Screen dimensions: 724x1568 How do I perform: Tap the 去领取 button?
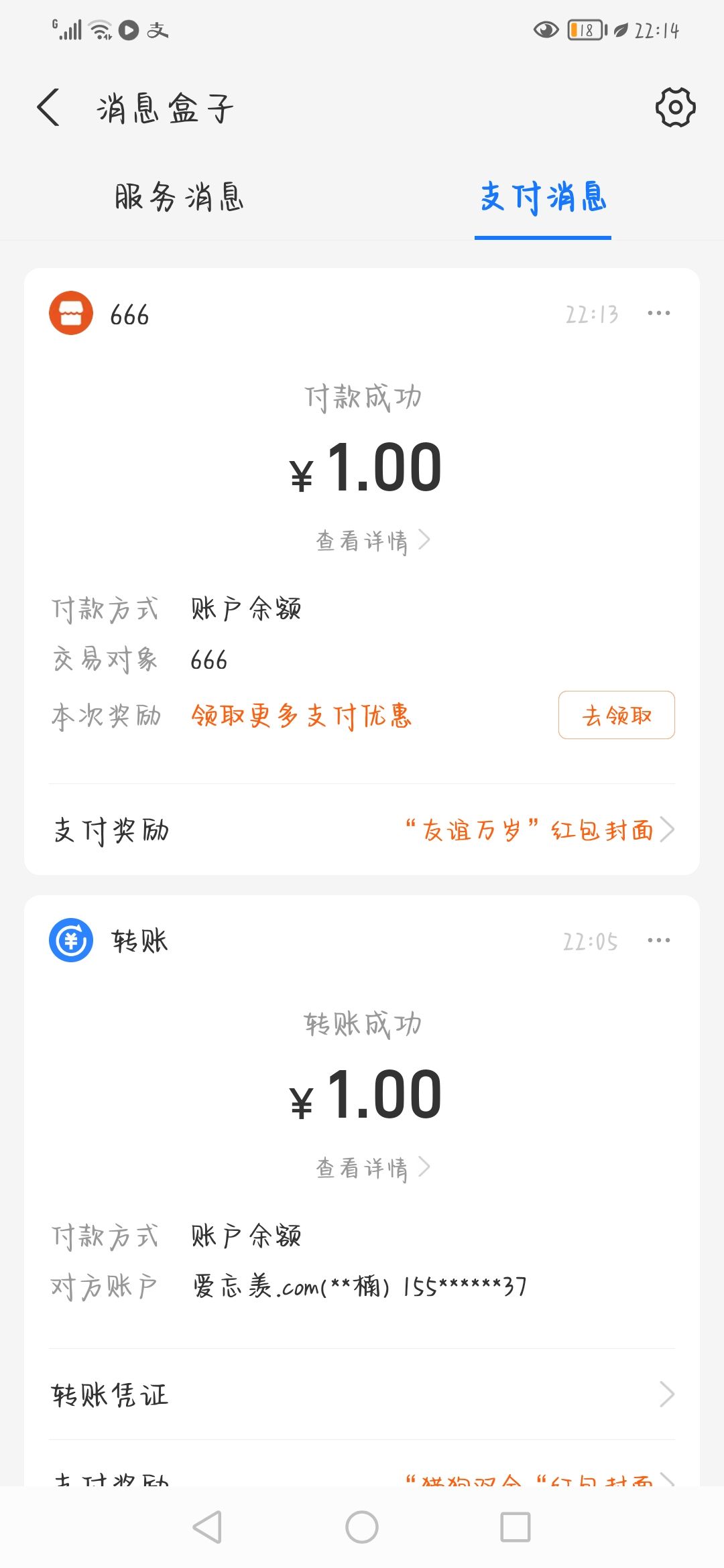pyautogui.click(x=616, y=716)
